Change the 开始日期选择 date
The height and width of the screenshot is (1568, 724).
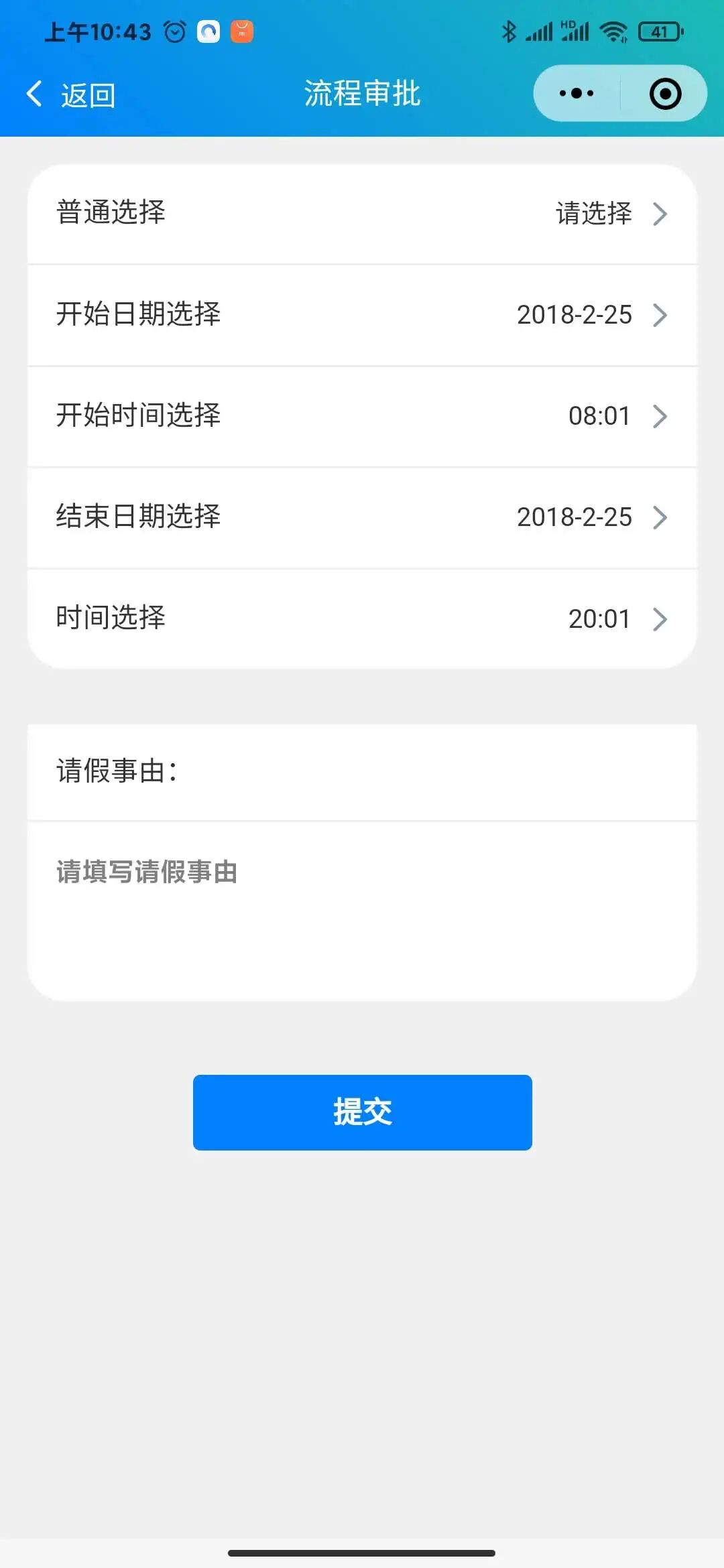pos(362,315)
